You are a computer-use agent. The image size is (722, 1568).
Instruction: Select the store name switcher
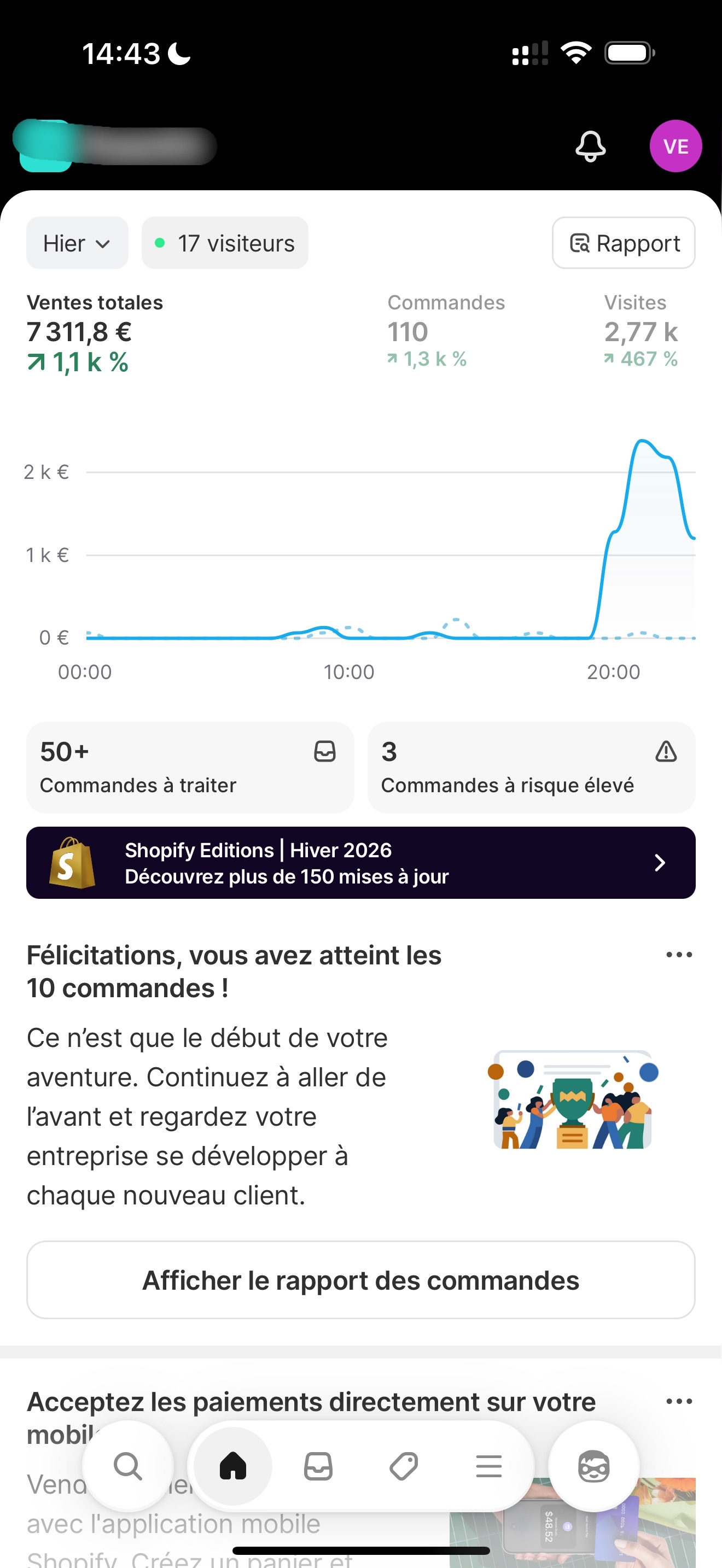coord(115,146)
